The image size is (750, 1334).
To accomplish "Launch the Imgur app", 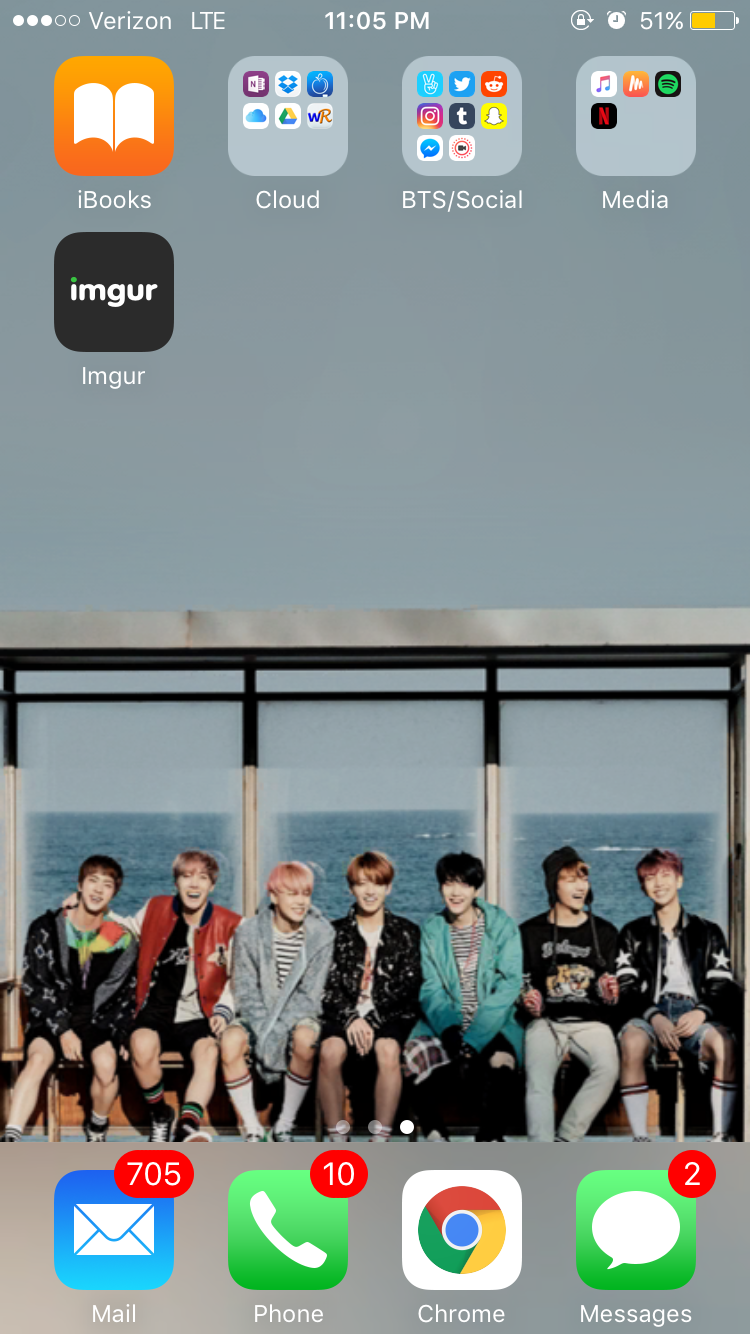I will click(114, 292).
